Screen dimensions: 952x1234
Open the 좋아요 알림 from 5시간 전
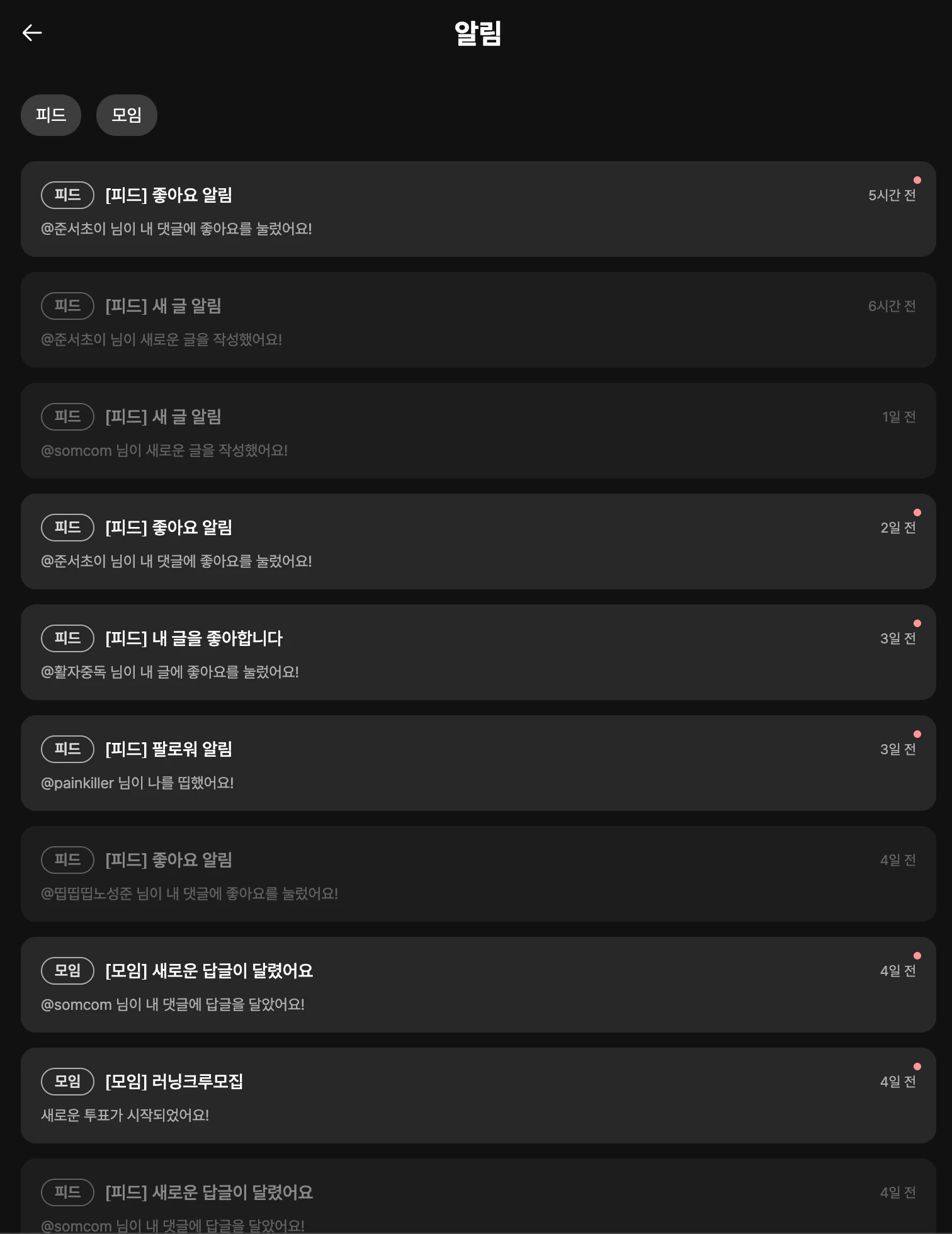pos(477,209)
